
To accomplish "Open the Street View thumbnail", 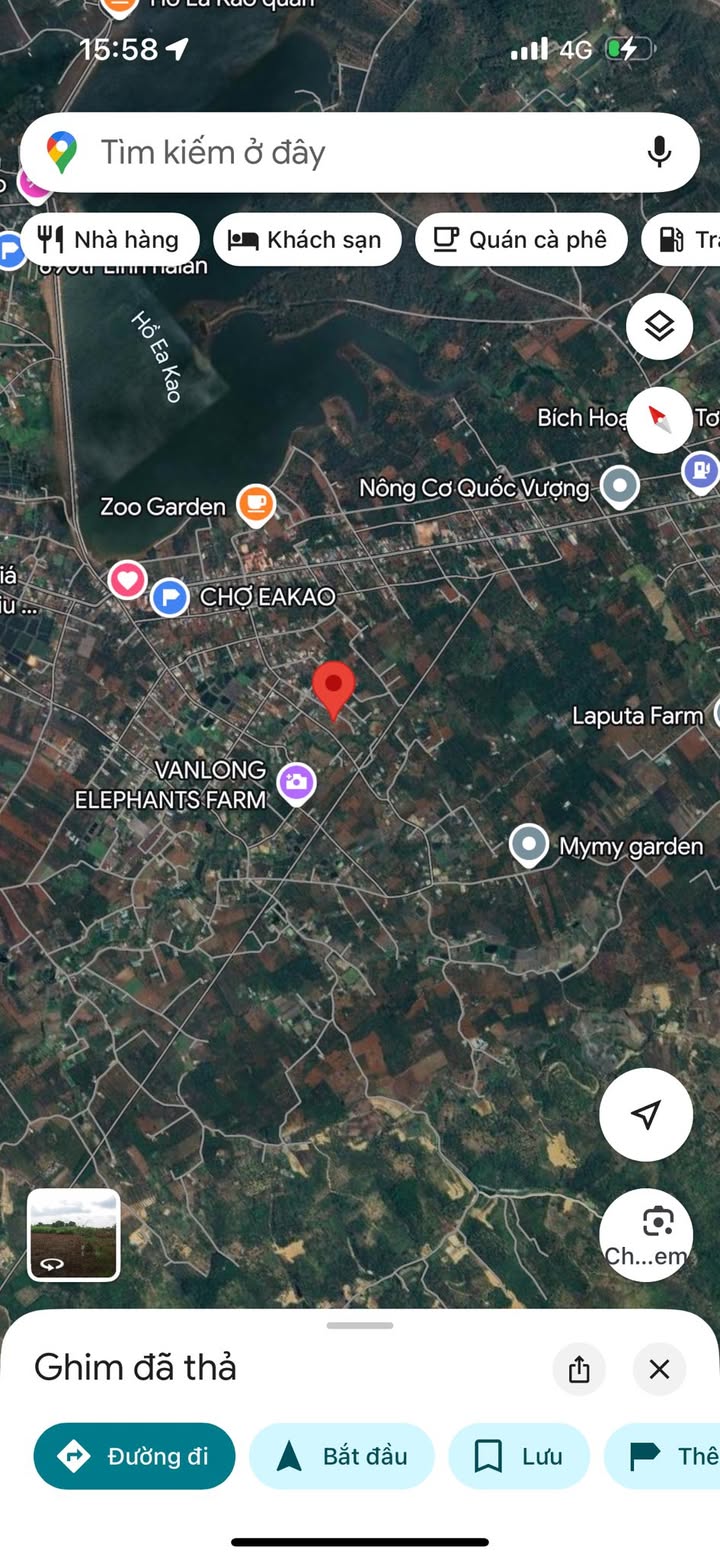I will click(x=74, y=1235).
